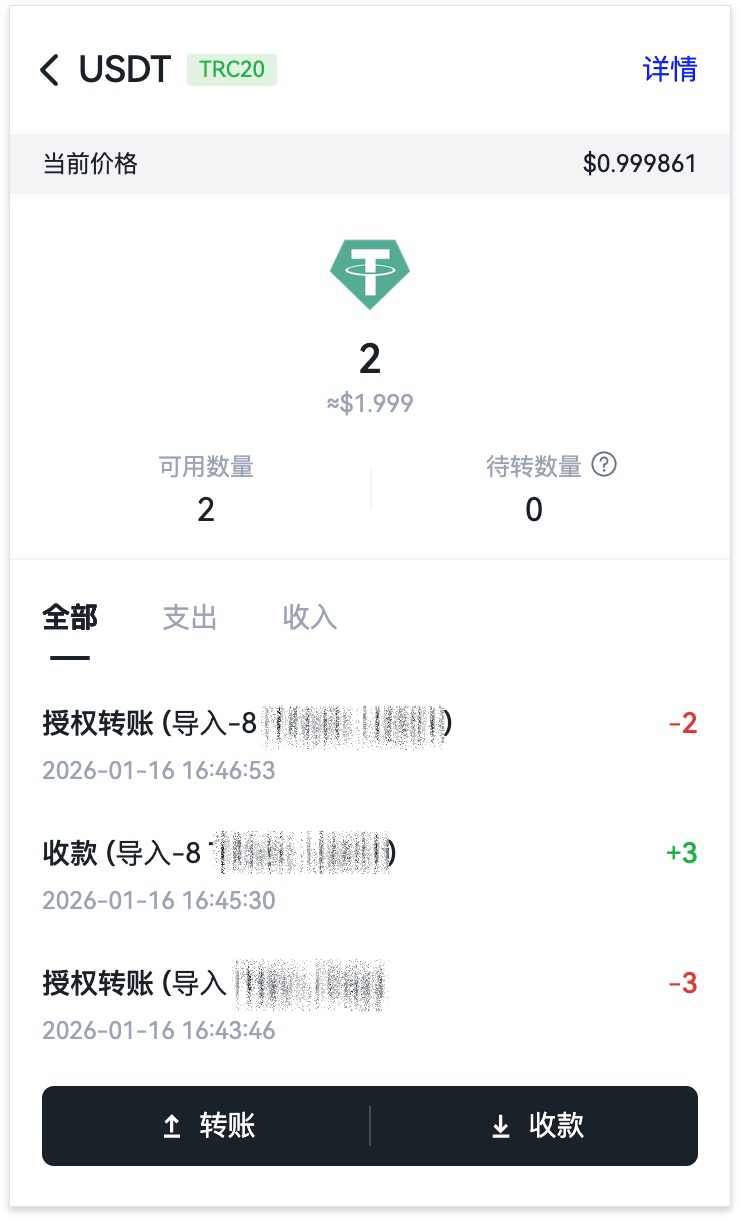The image size is (740, 1220).
Task: Tap the 转账 transfer button
Action: click(x=206, y=1126)
